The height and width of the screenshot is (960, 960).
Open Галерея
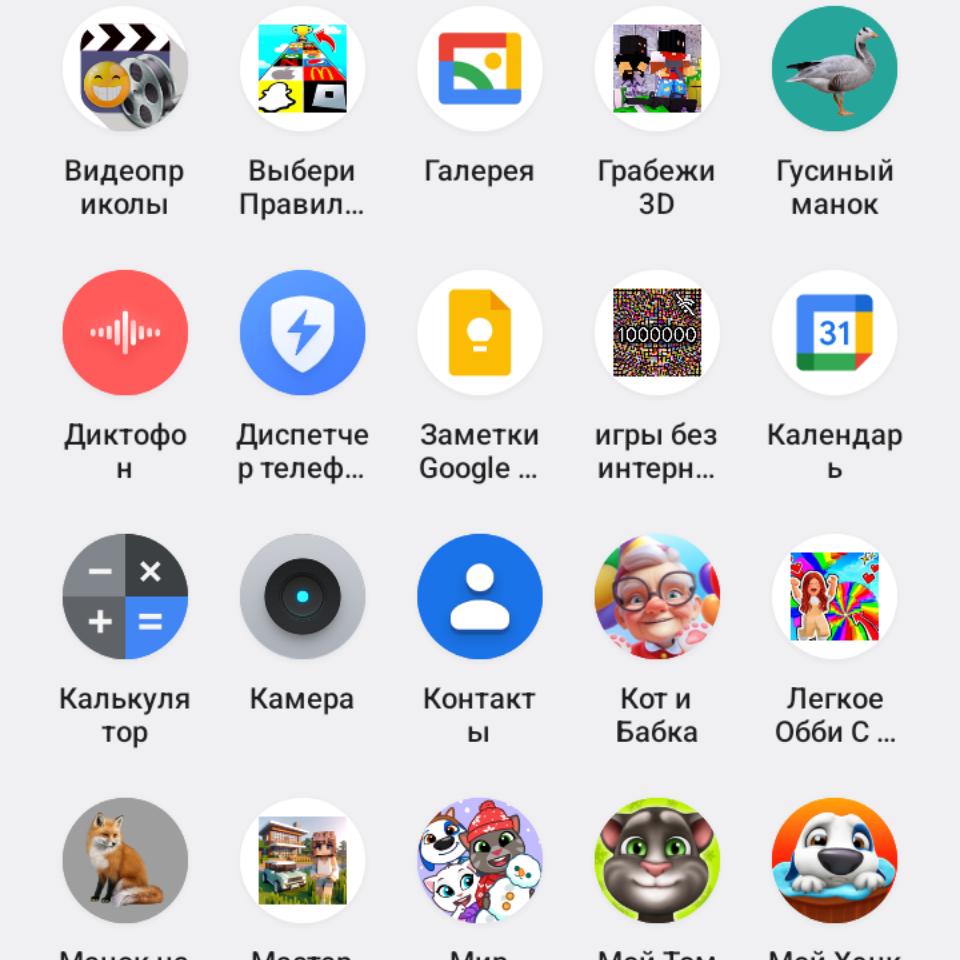click(480, 69)
